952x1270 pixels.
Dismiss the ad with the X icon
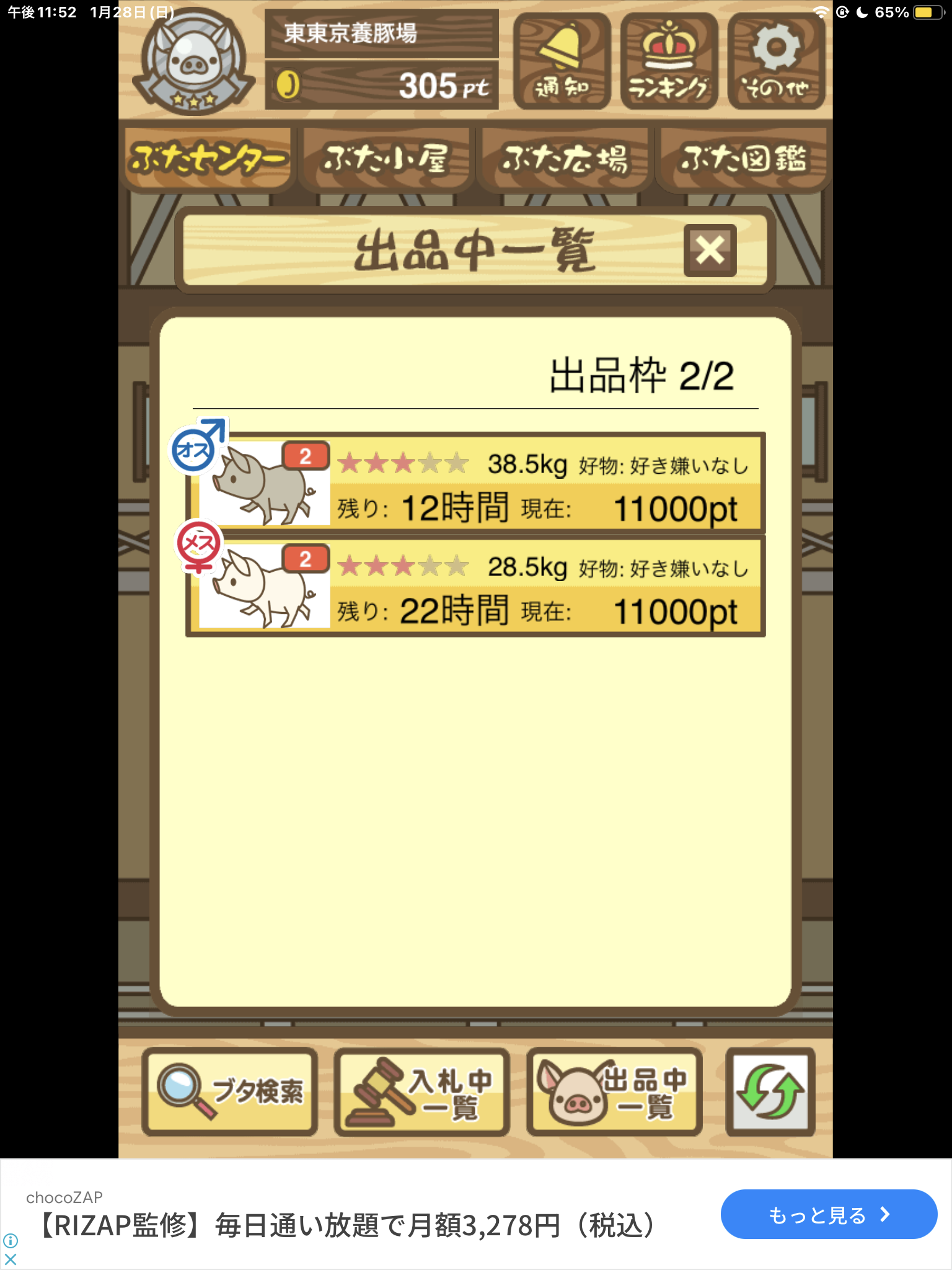(11, 1259)
